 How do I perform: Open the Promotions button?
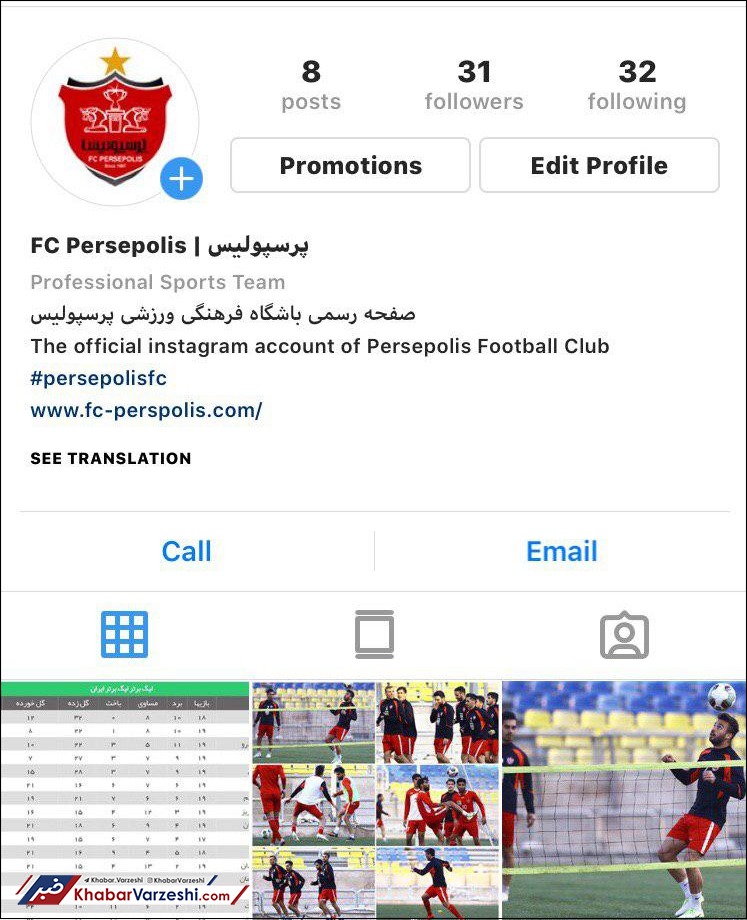pyautogui.click(x=350, y=166)
